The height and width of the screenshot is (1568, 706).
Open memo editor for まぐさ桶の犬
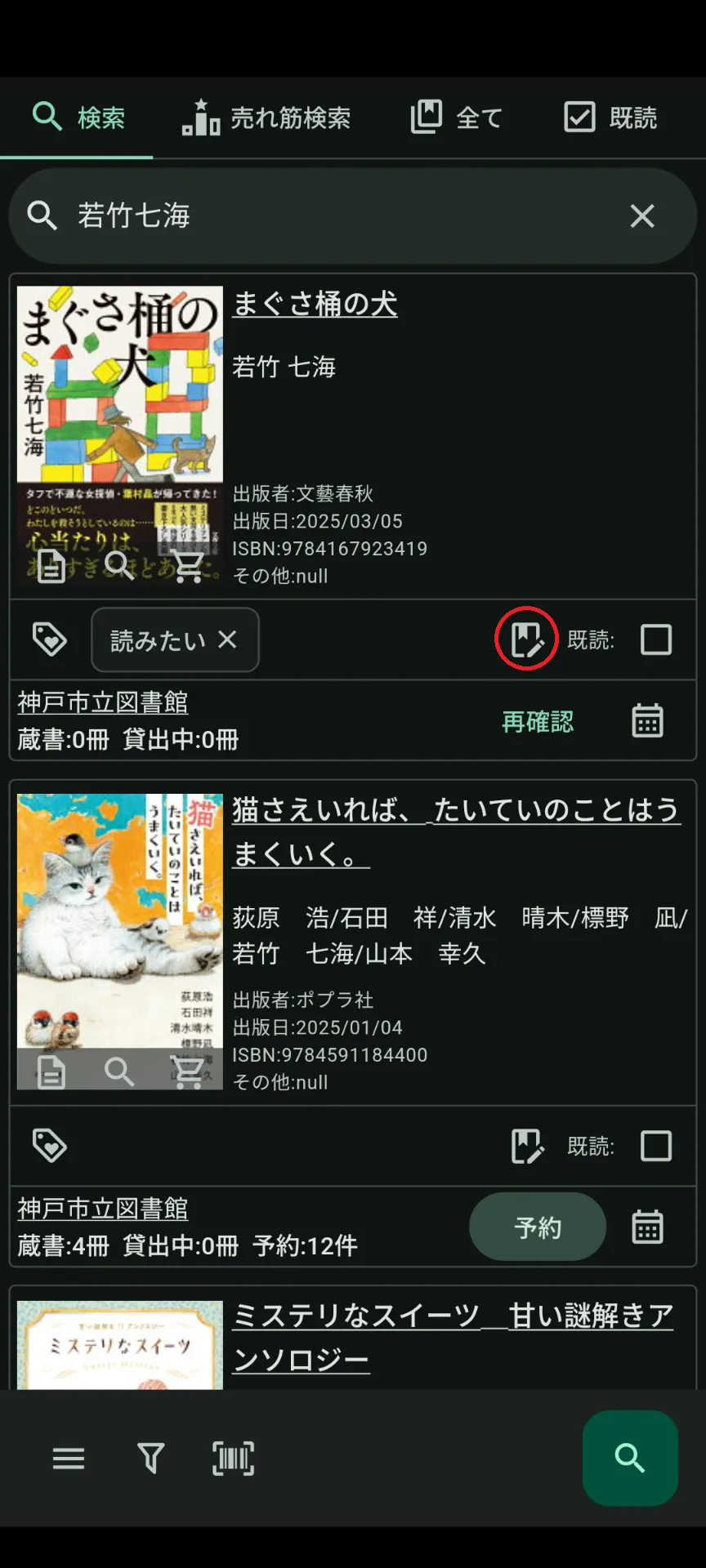coord(526,639)
